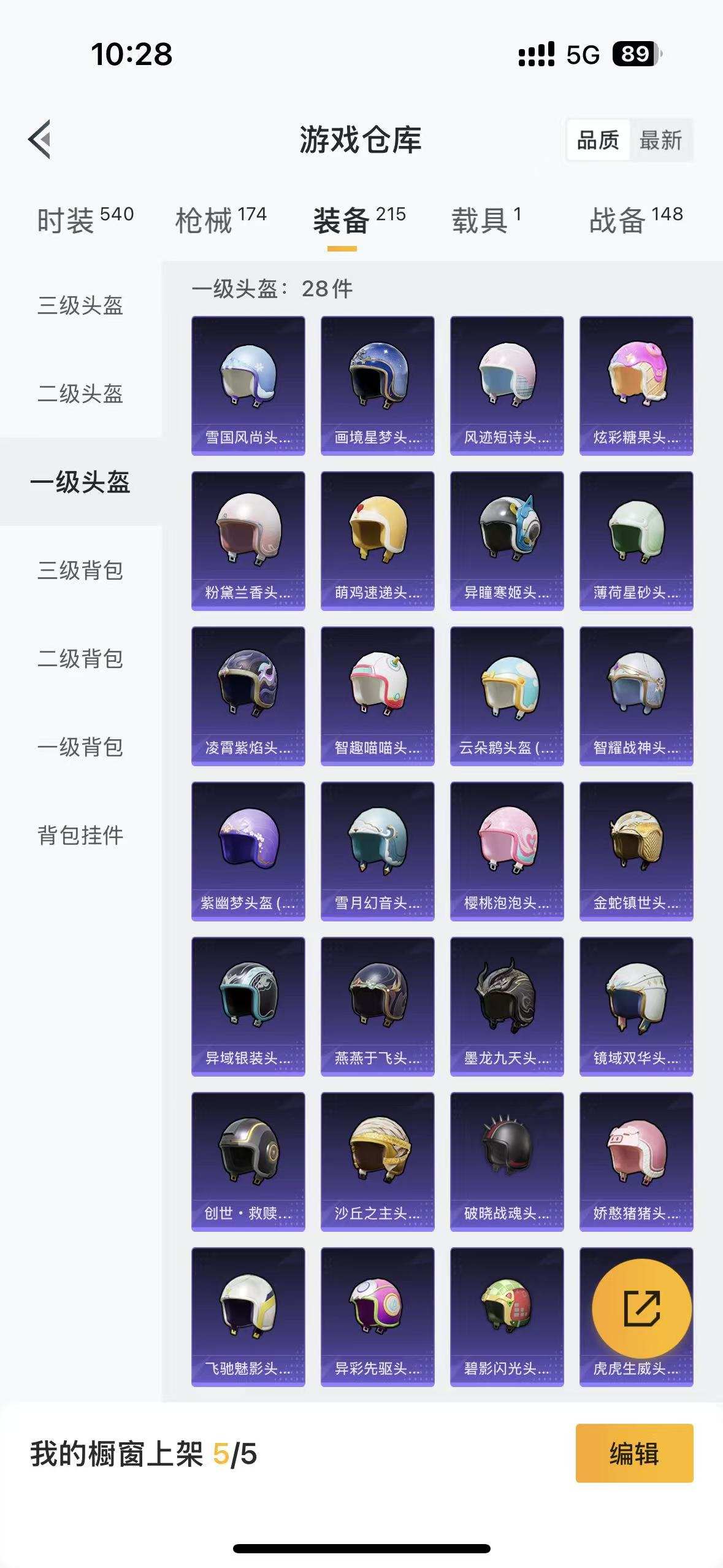Open the 战备 tab
This screenshot has height=1568, width=723.
tap(635, 220)
